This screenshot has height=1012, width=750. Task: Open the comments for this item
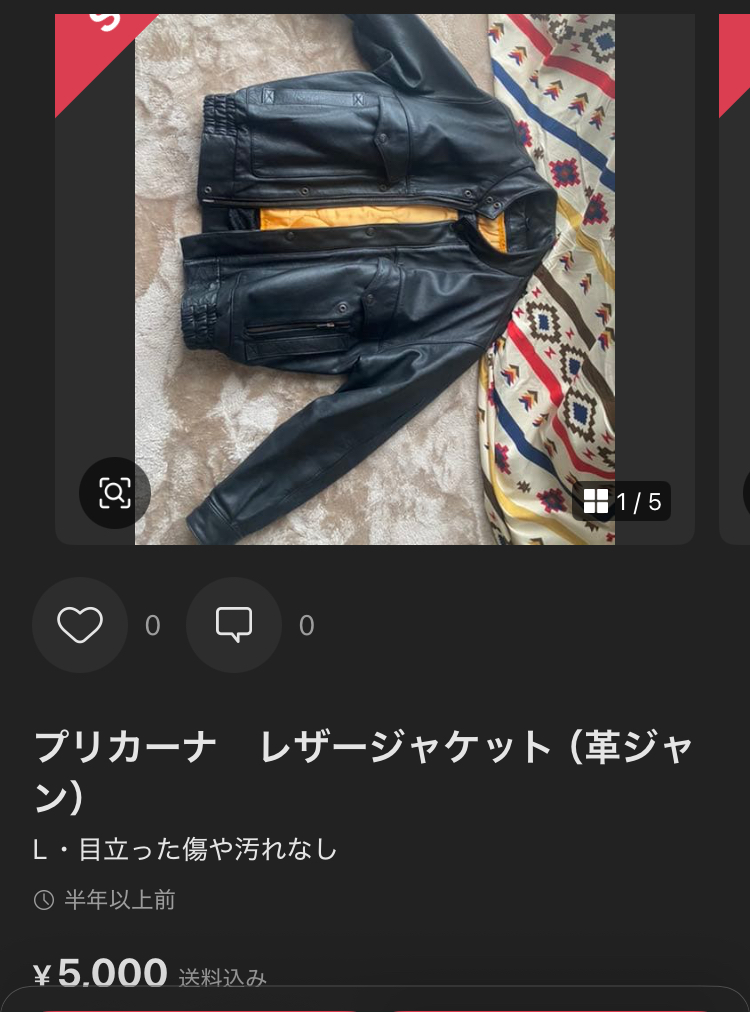[x=234, y=625]
